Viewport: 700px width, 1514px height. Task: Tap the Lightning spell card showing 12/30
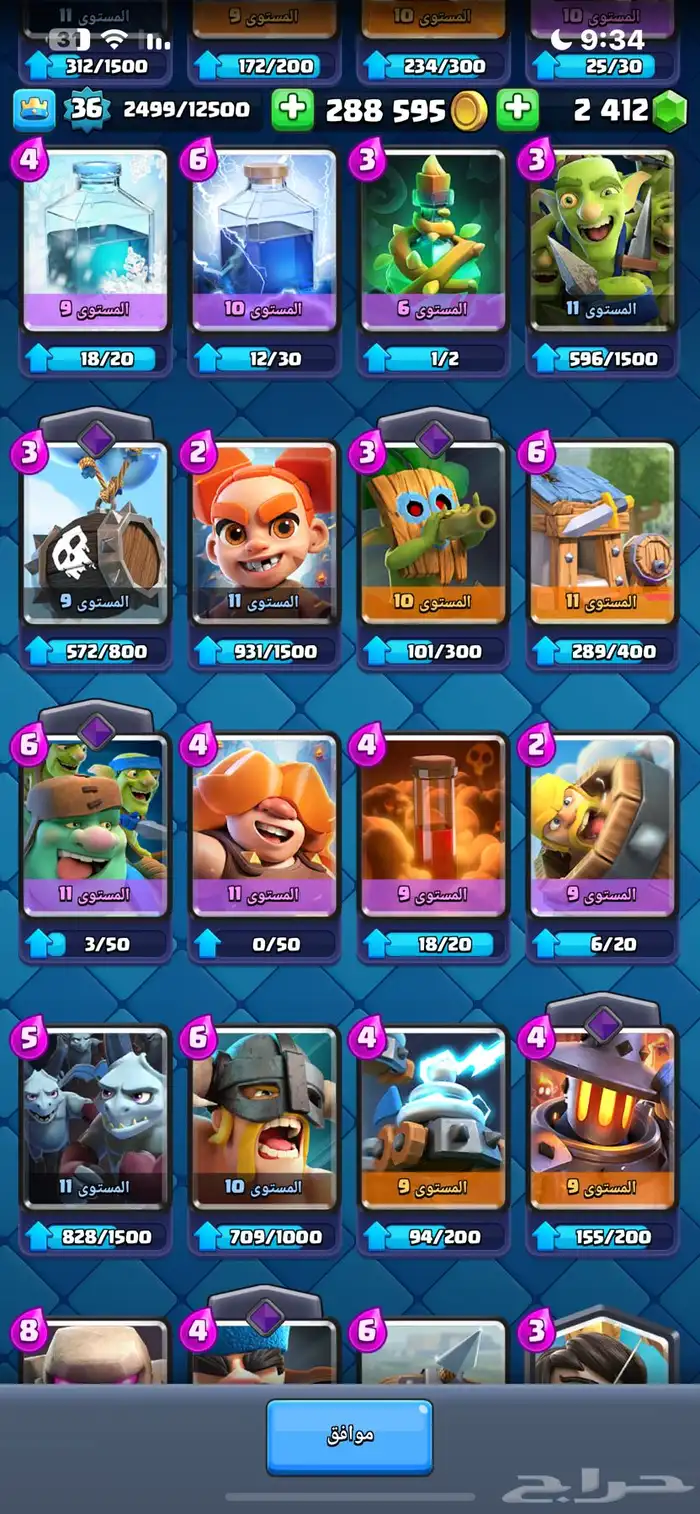(x=264, y=240)
